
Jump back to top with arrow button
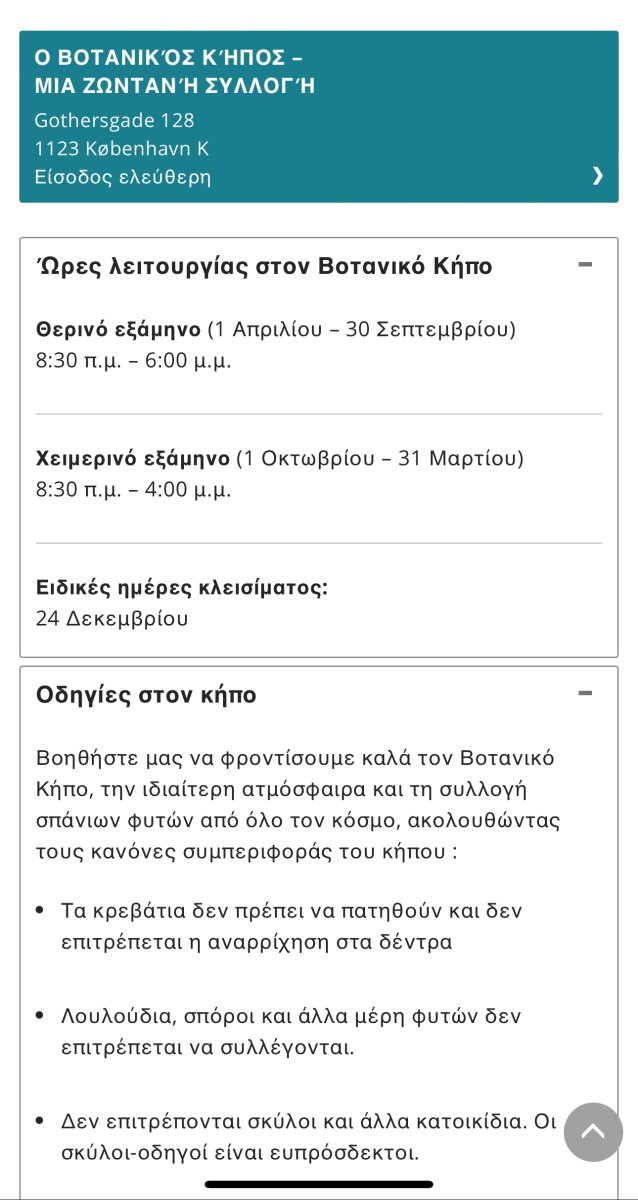tap(593, 1132)
